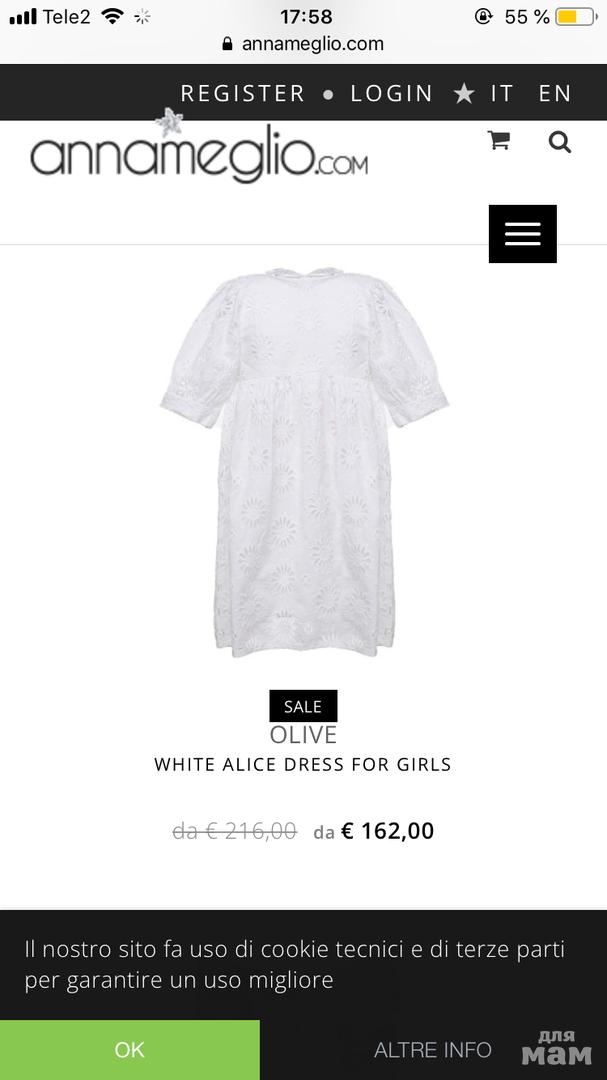Open the search magnifier
The height and width of the screenshot is (1080, 607).
560,142
